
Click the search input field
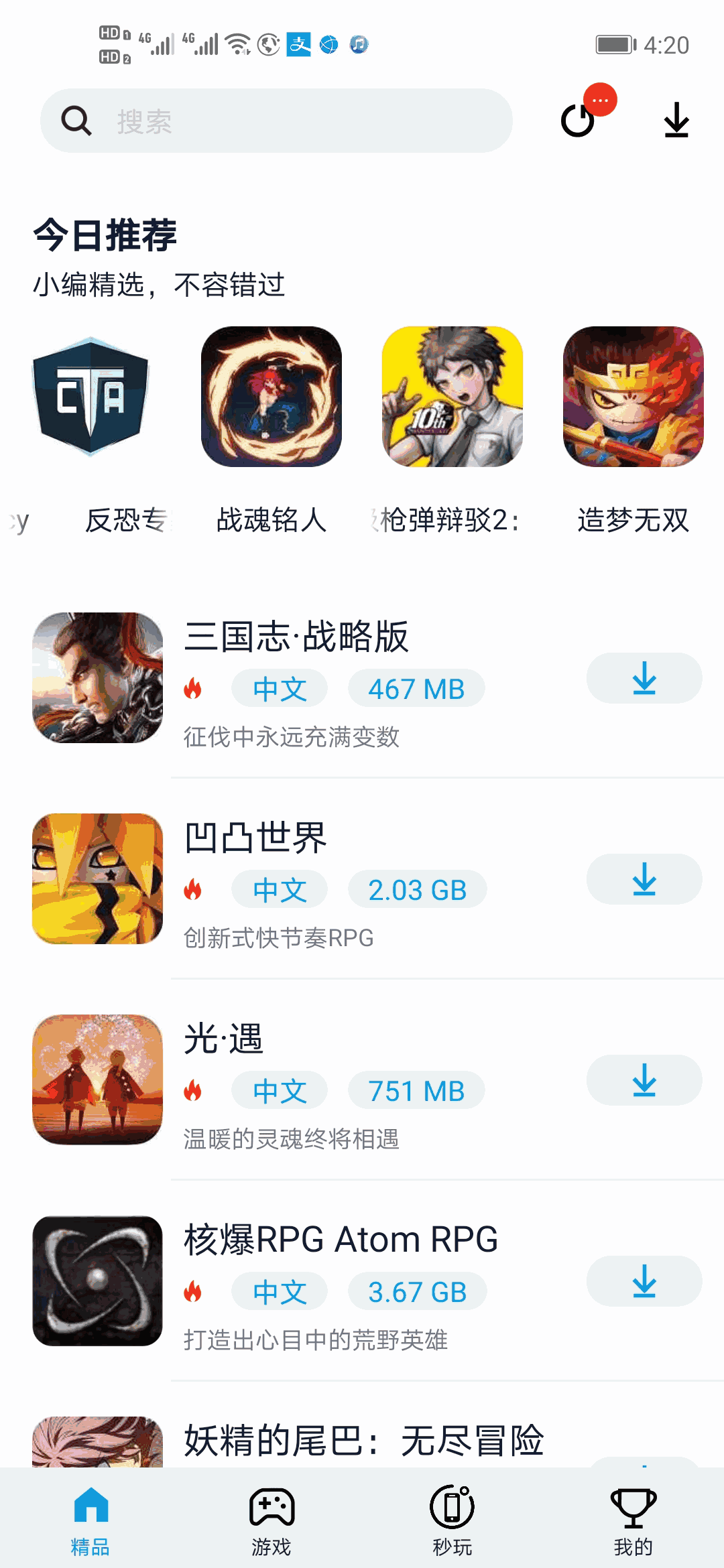click(x=277, y=121)
